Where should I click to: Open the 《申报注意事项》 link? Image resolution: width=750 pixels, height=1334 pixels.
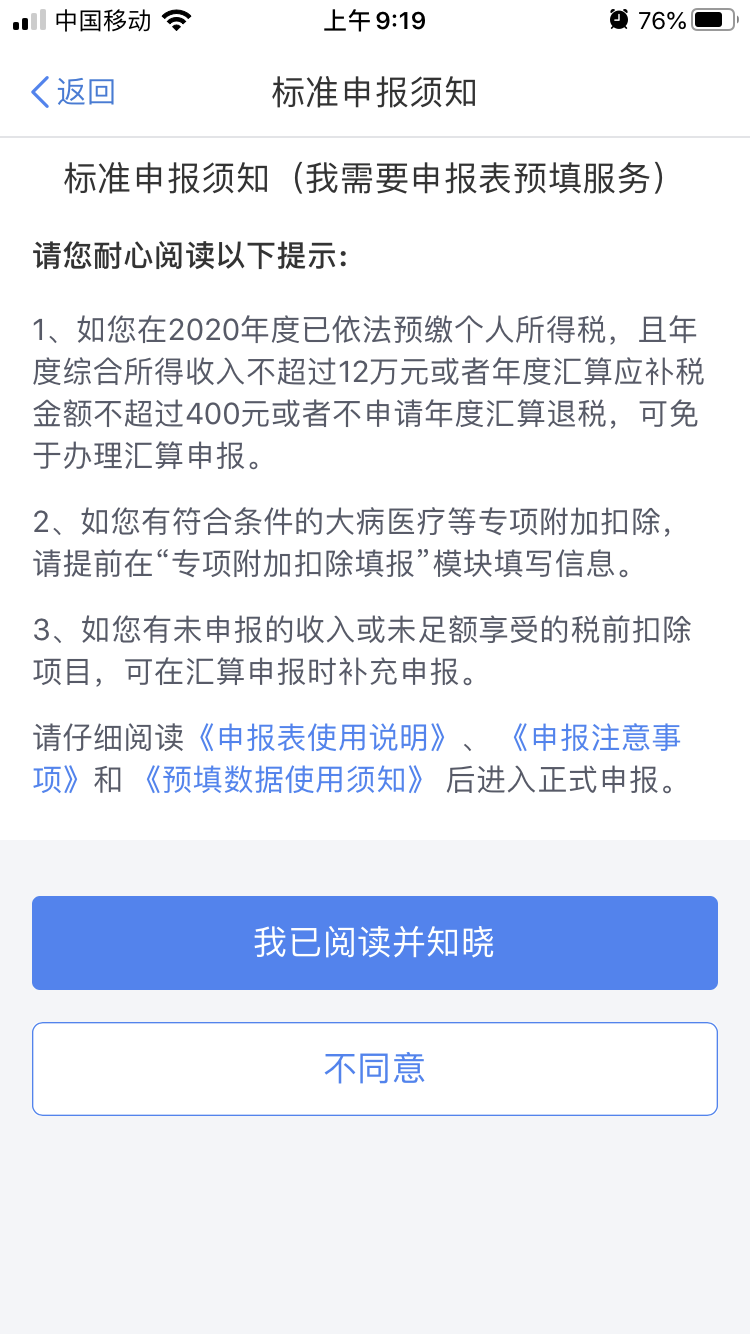596,738
